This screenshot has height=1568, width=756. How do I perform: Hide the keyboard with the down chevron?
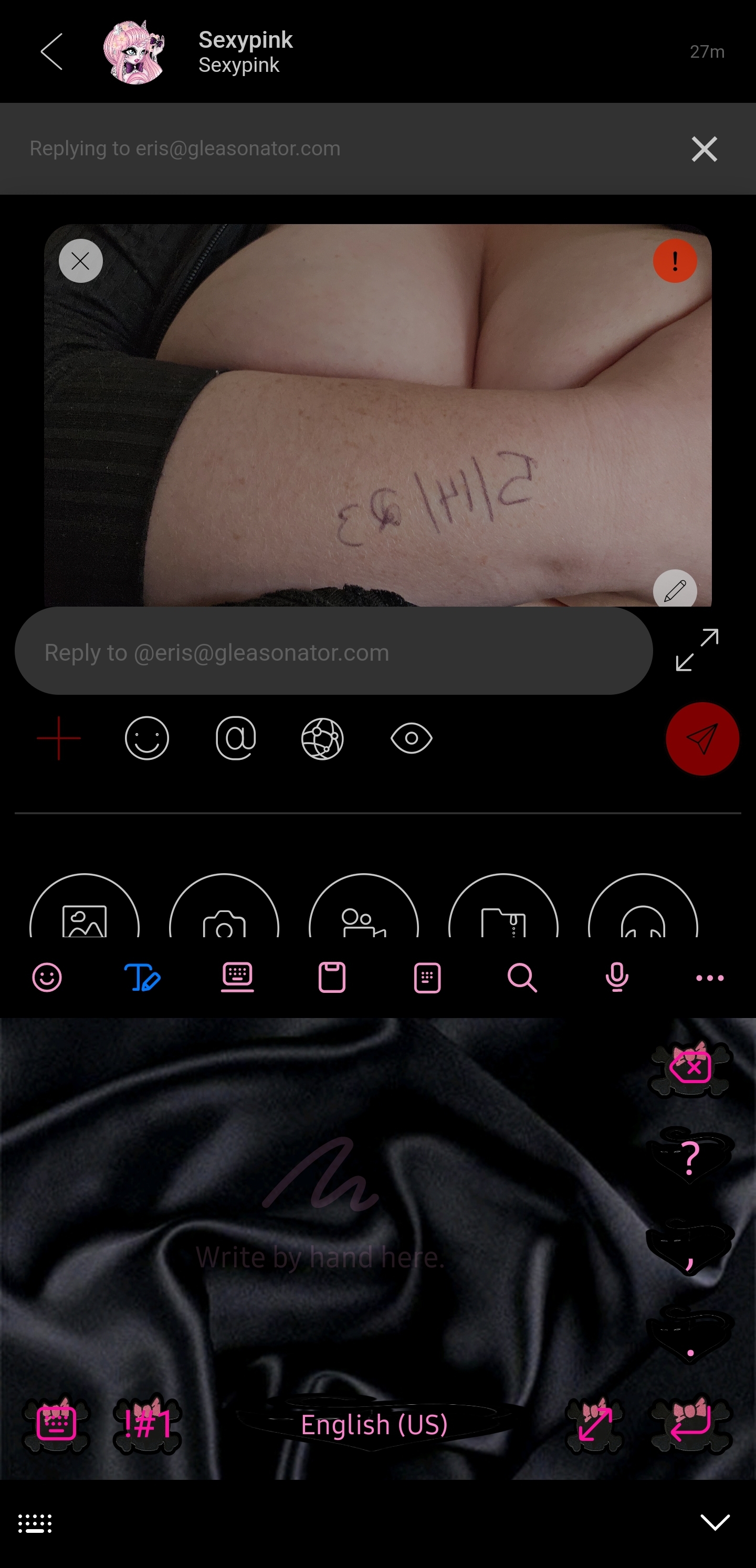(715, 1522)
